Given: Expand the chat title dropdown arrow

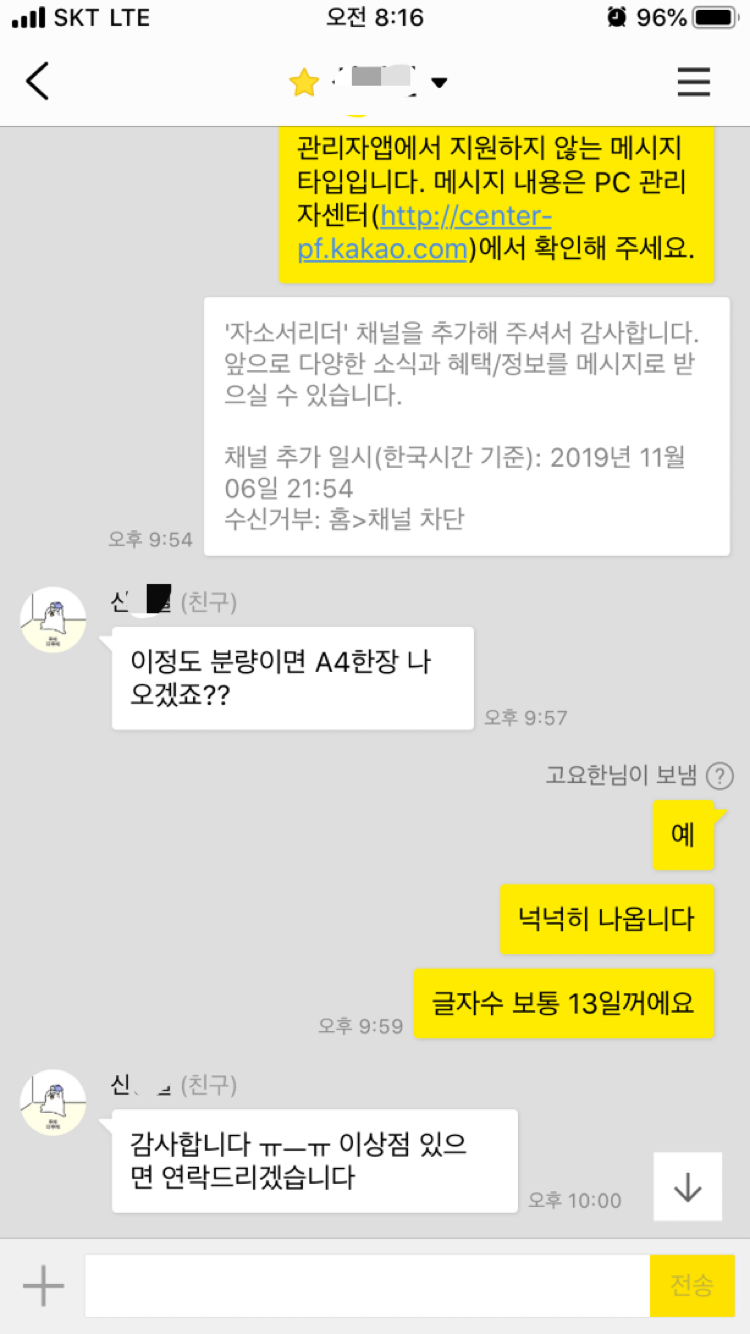Looking at the screenshot, I should tap(438, 83).
